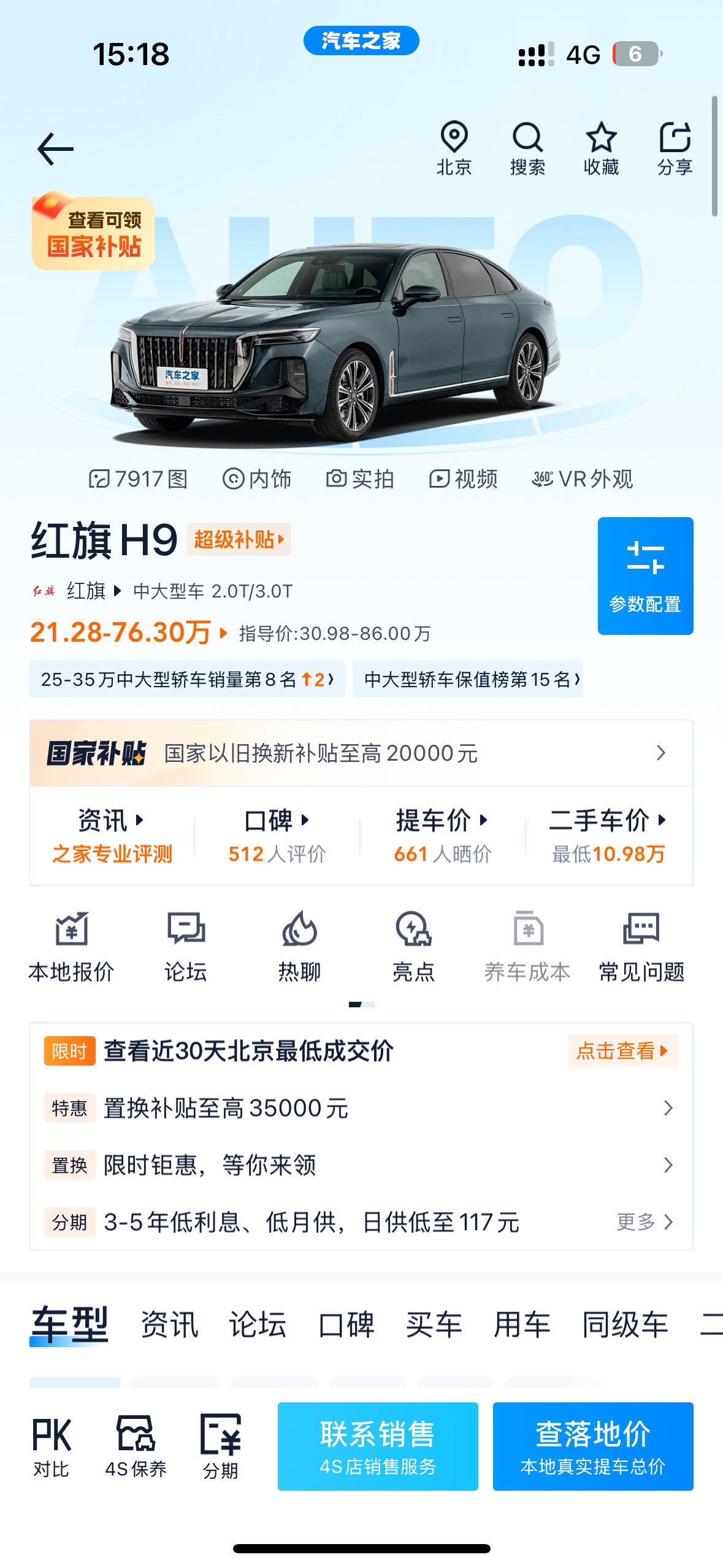
Task: Check 二手车价 used-car prices
Action: tap(608, 836)
